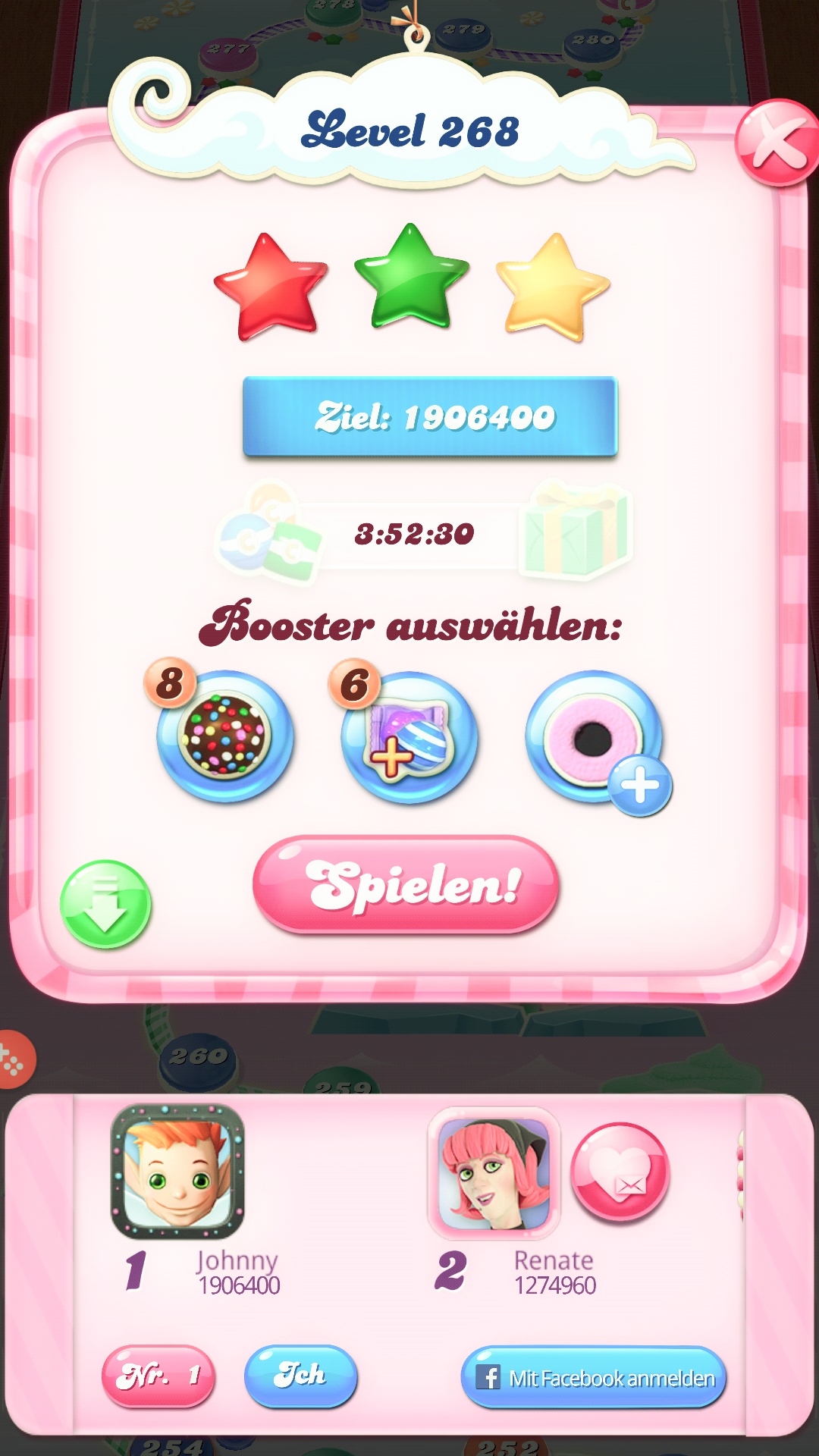The height and width of the screenshot is (1456, 819).
Task: Sign in with Mit Facebook anmelden
Action: pos(593,1377)
